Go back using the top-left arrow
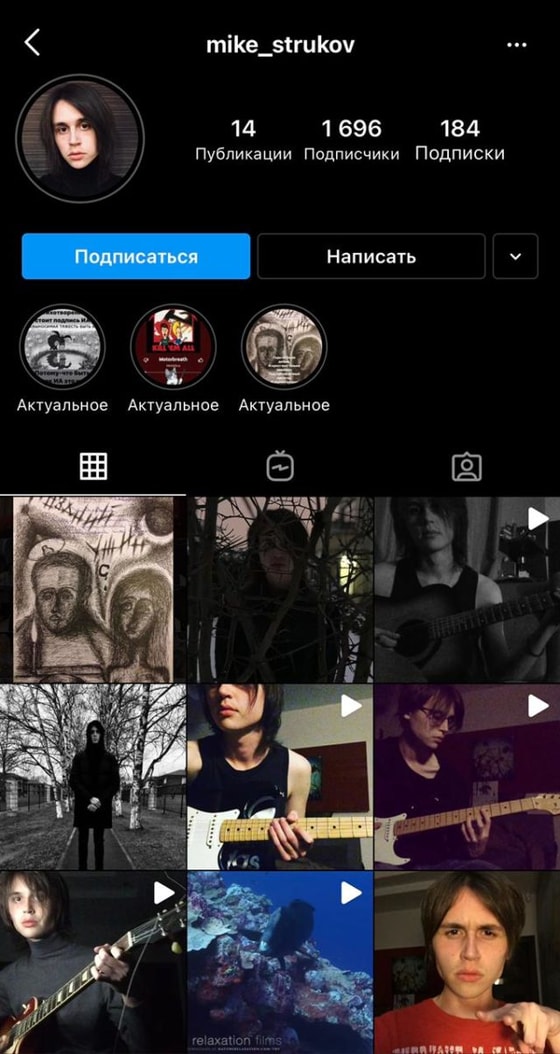 tap(32, 43)
